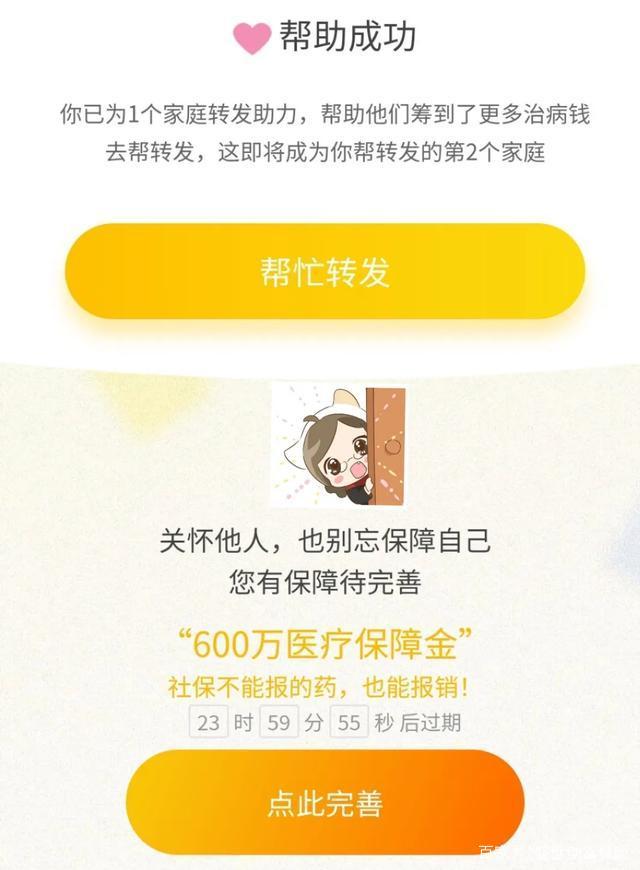This screenshot has width=640, height=870.
Task: Select the 点此完善 button
Action: (325, 802)
